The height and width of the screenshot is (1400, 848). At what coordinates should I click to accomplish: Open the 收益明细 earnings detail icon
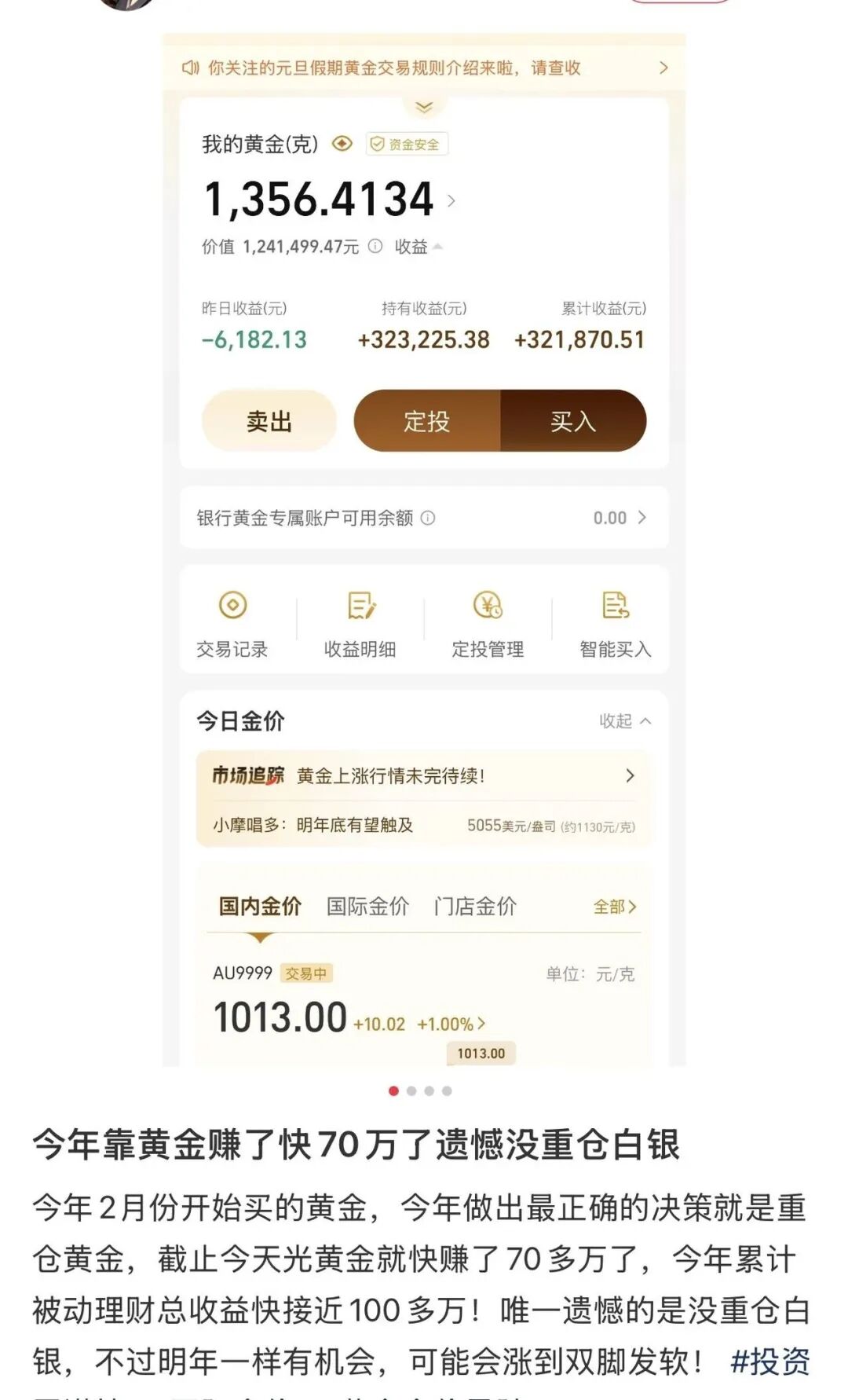point(360,621)
